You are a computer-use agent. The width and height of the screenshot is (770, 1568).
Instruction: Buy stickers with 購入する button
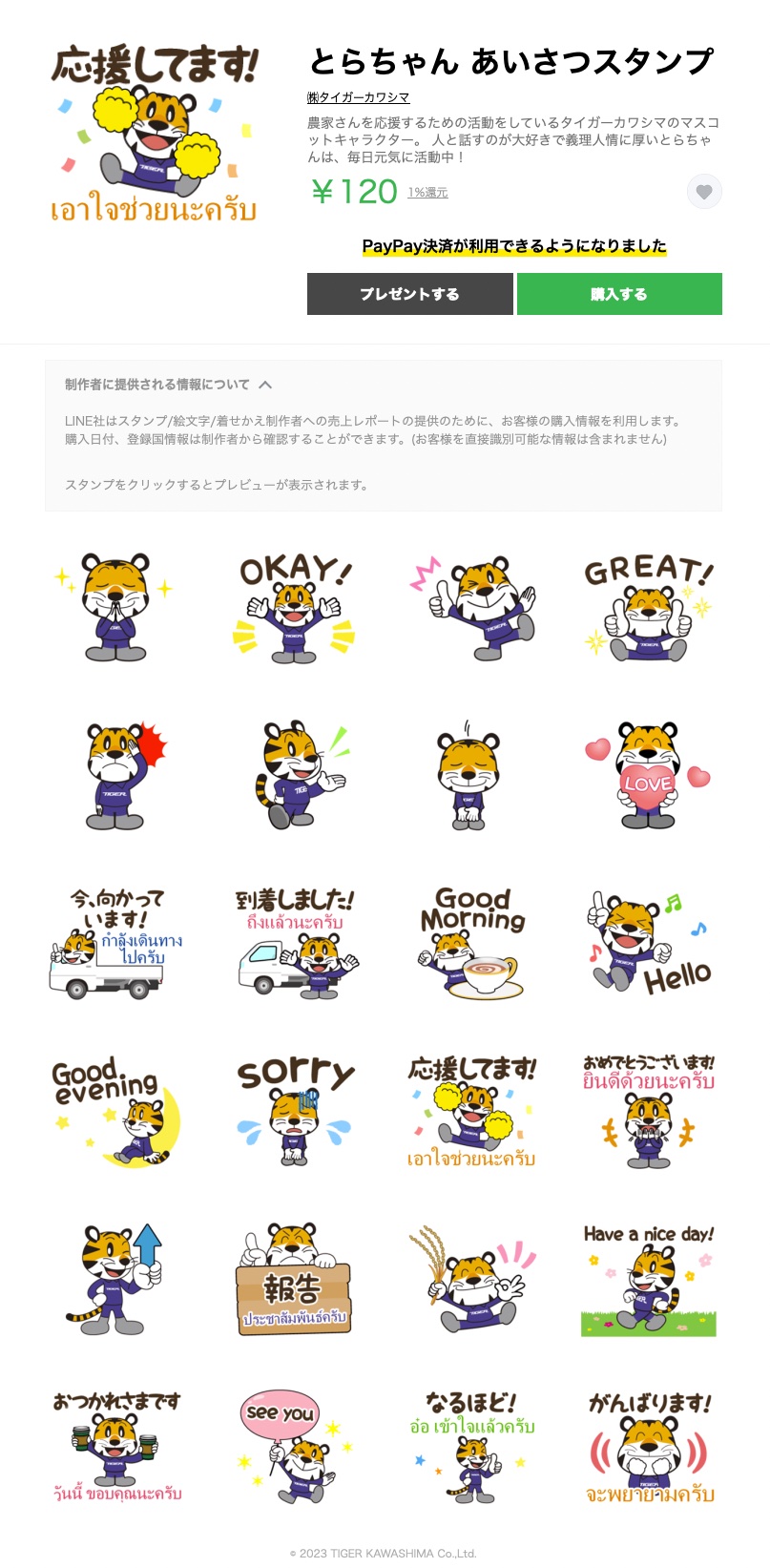[619, 294]
